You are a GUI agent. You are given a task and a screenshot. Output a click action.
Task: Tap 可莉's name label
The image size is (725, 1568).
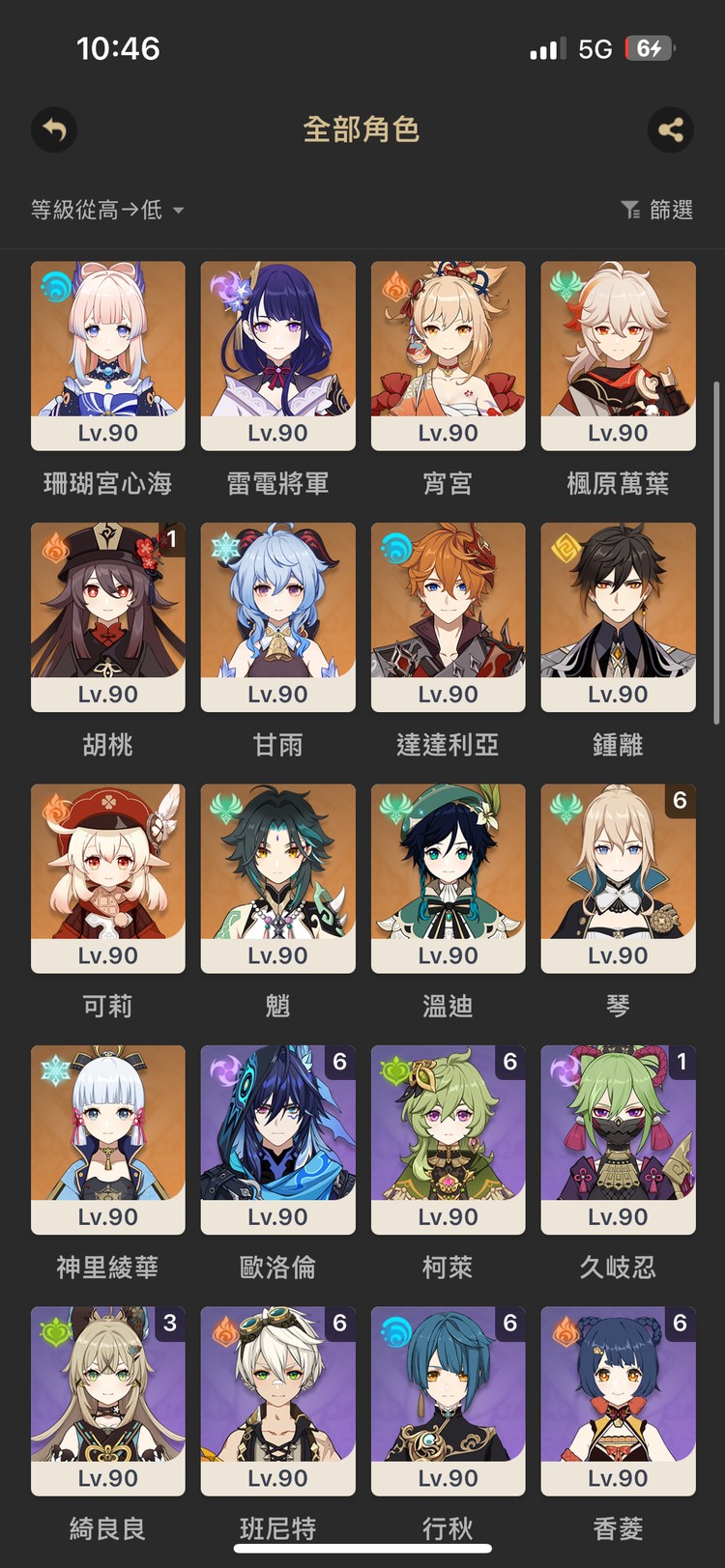106,1007
